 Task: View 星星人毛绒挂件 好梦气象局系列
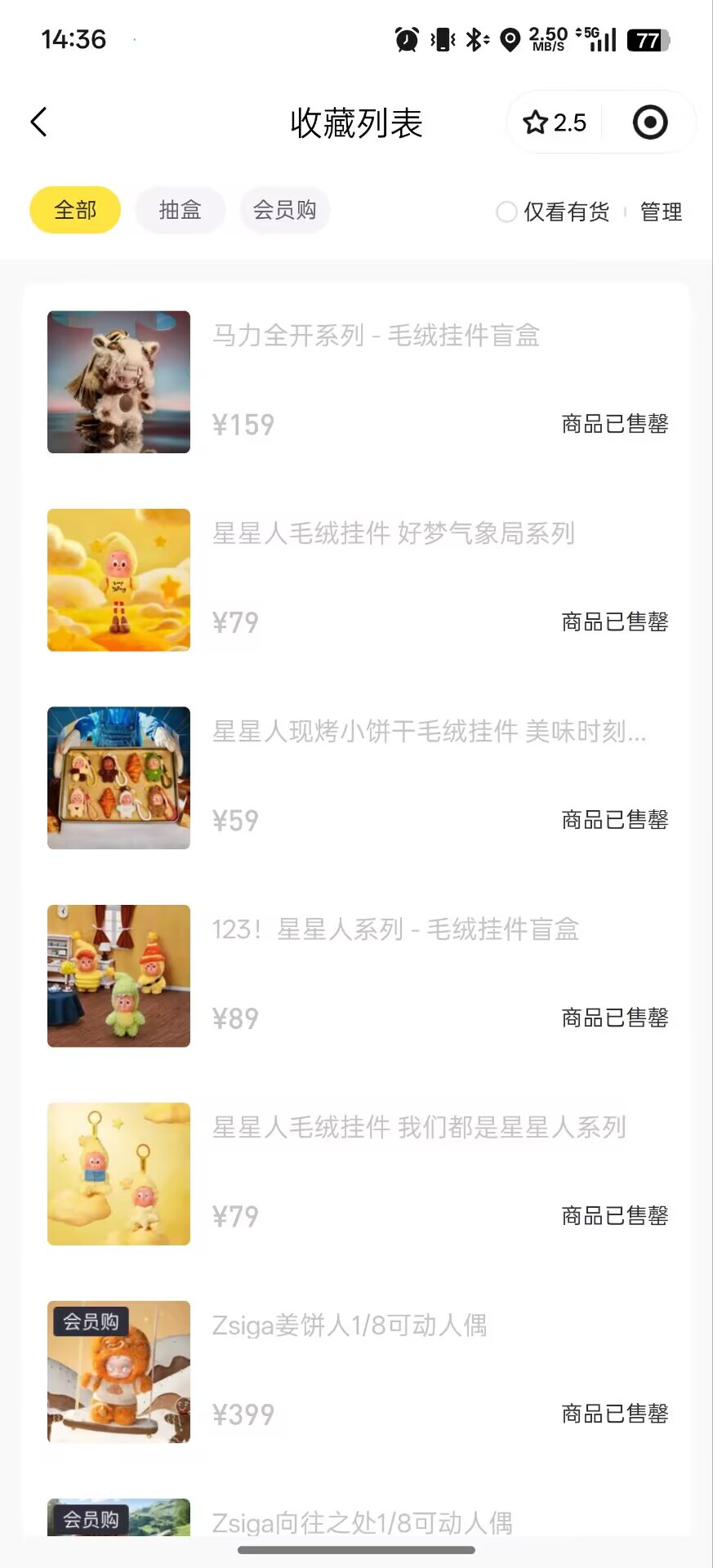click(x=393, y=534)
